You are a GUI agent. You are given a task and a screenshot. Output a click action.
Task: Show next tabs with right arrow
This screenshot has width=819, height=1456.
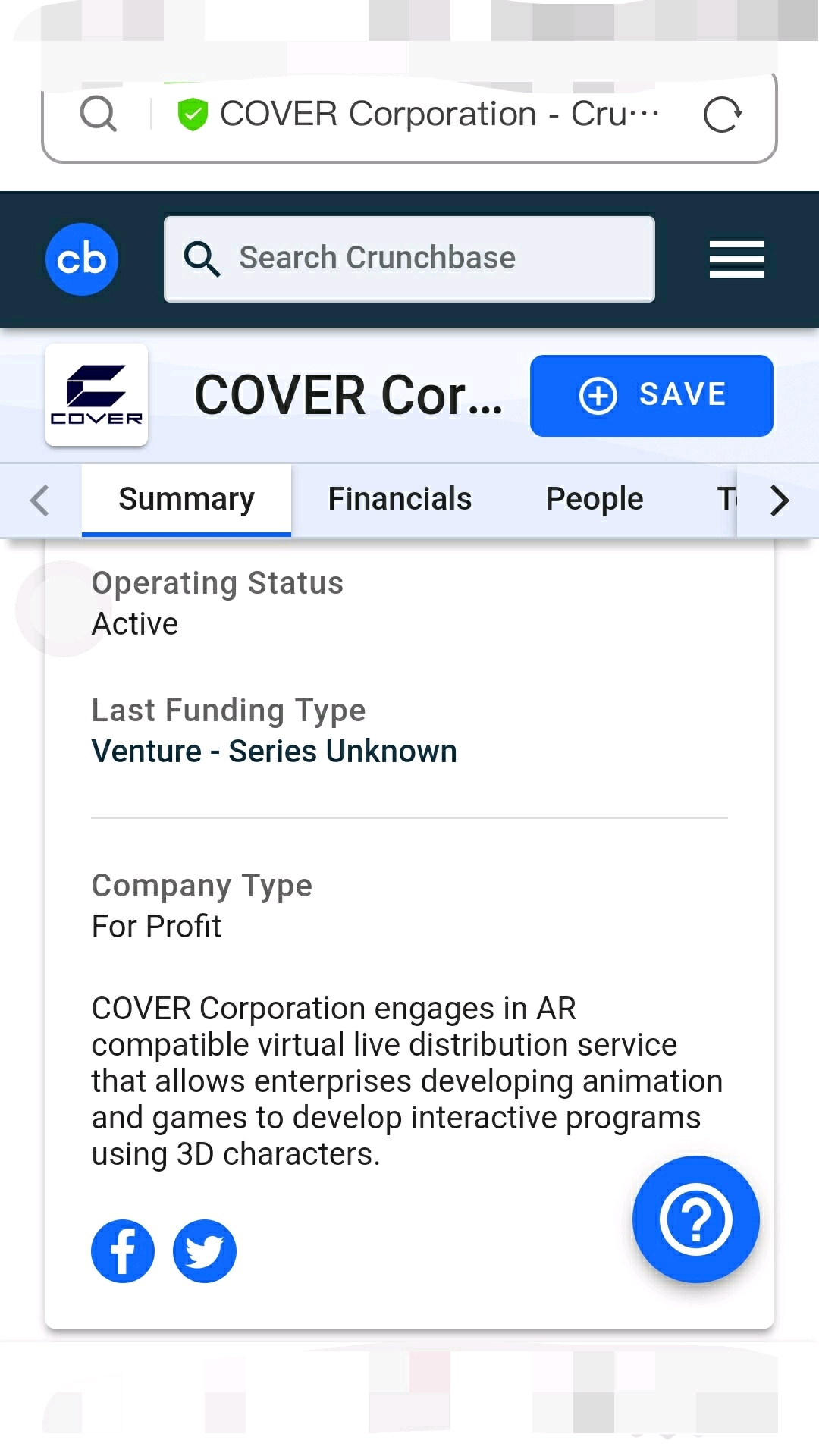tap(779, 500)
